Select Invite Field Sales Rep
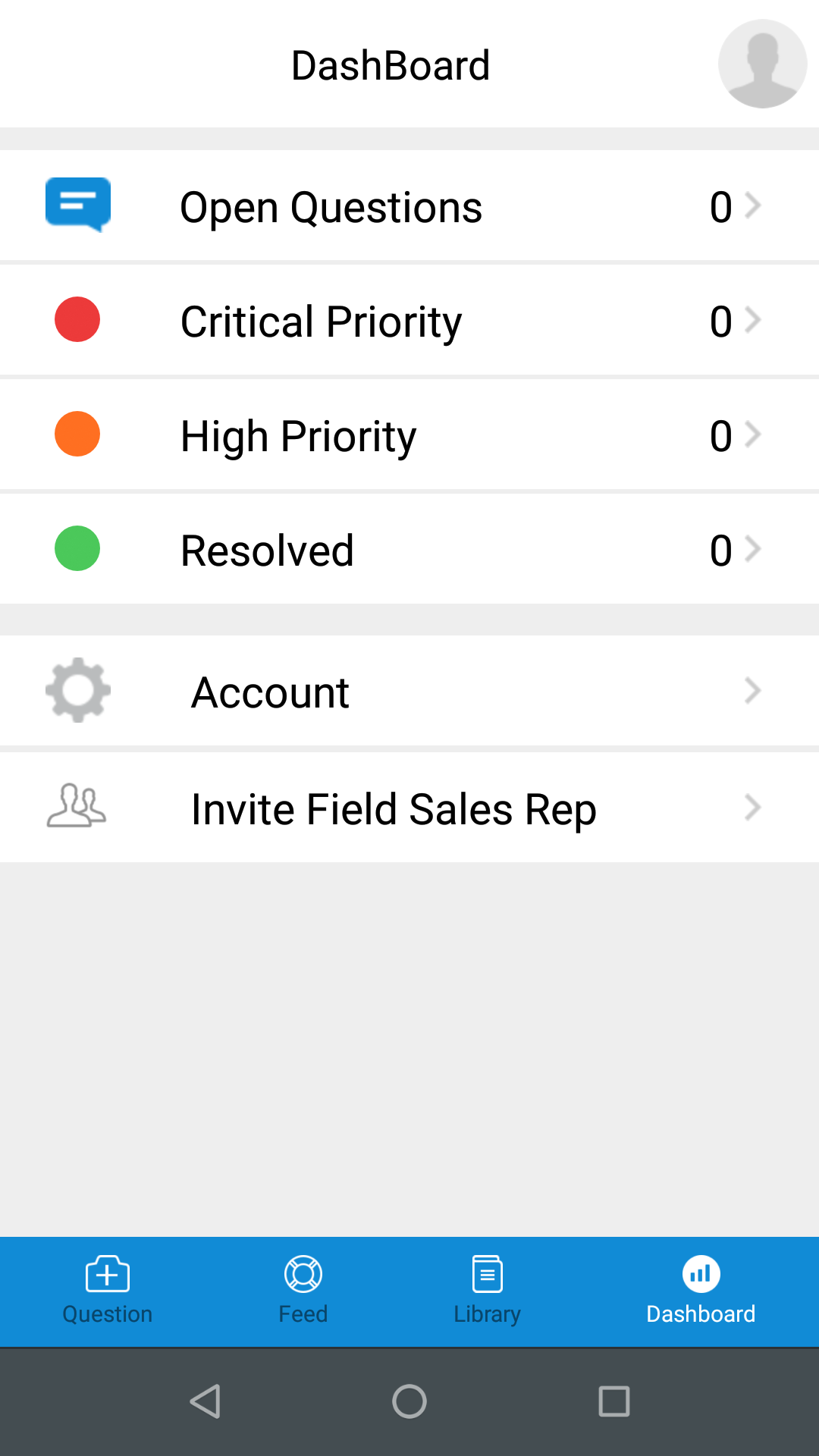The width and height of the screenshot is (819, 1456). click(409, 808)
